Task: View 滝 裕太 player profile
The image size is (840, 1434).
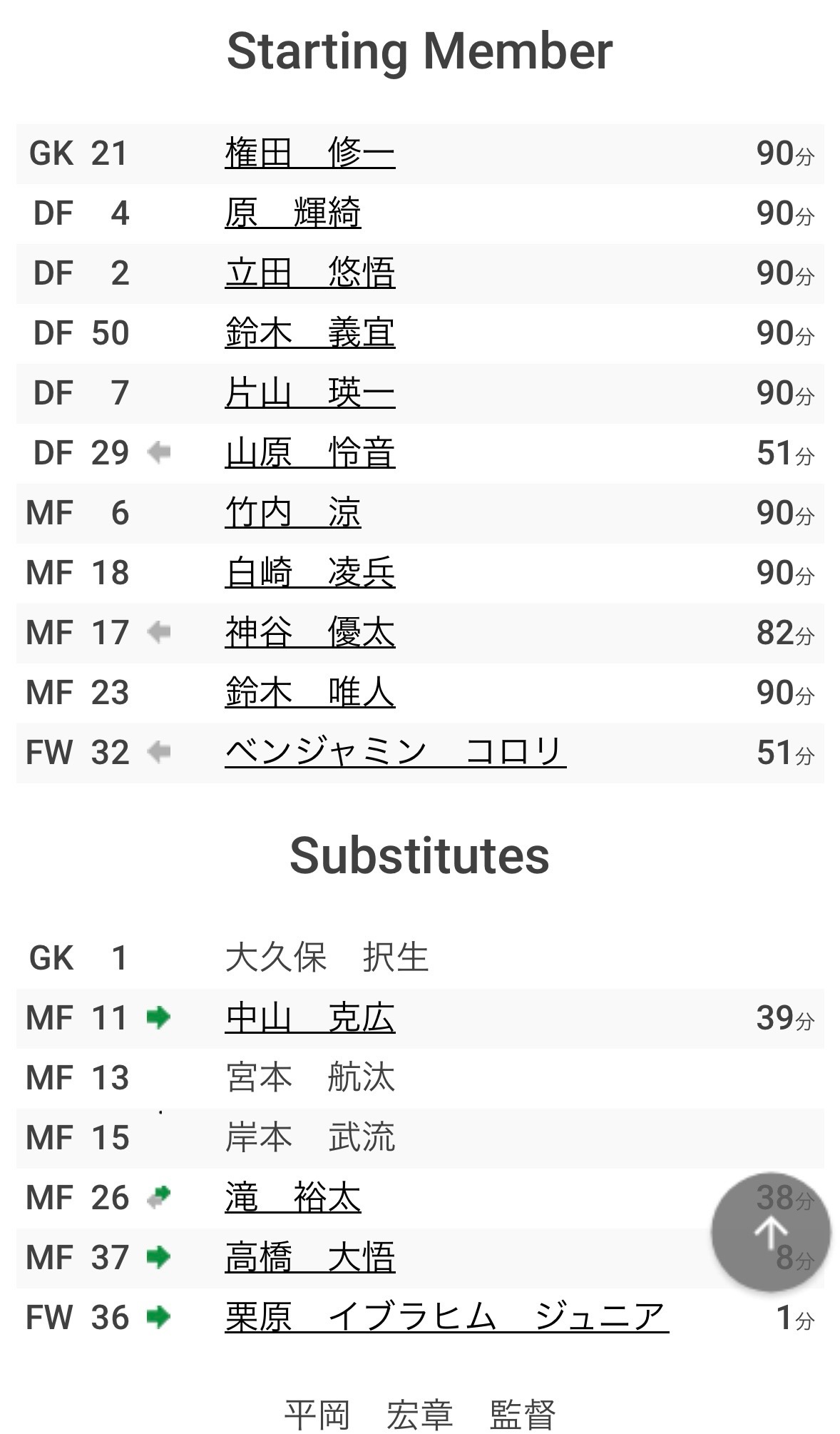Action: click(293, 1198)
